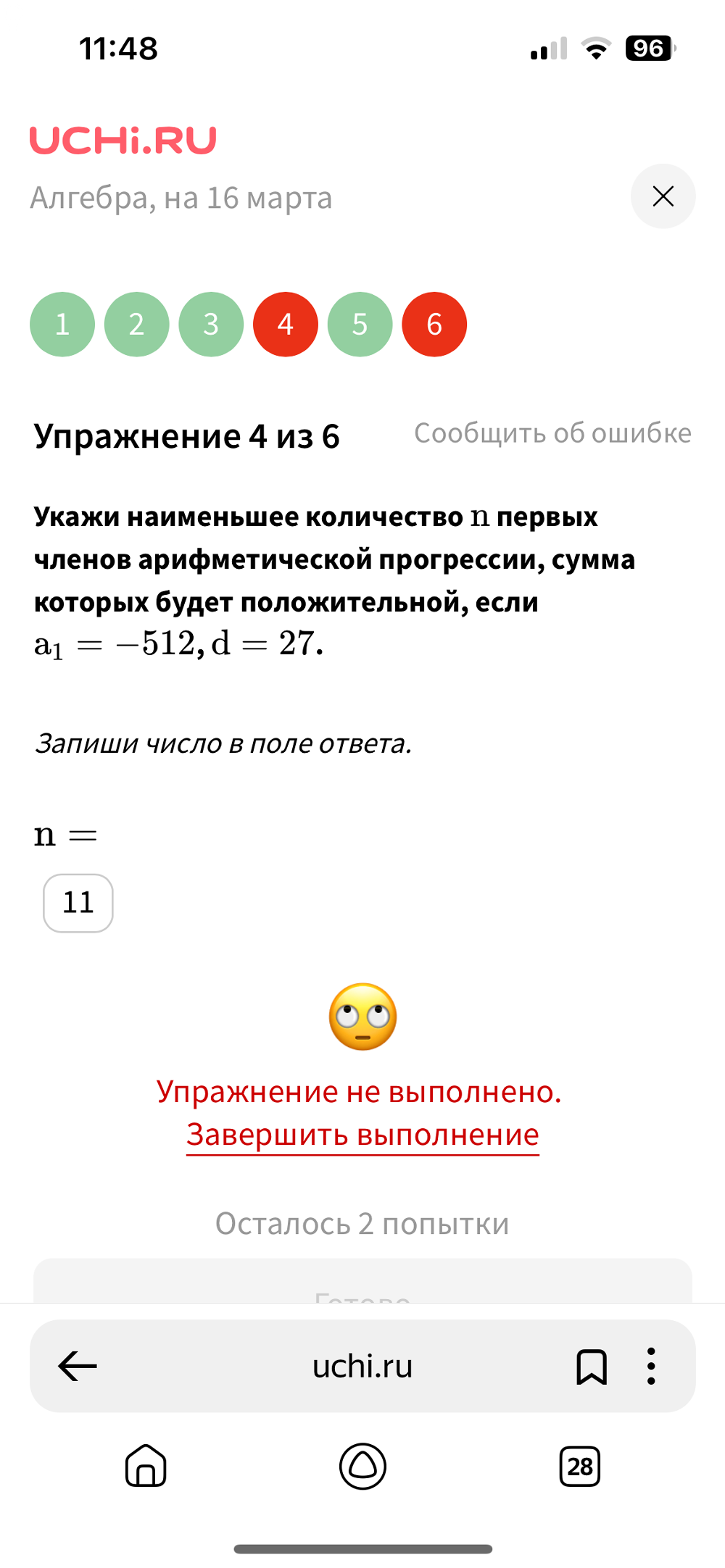Open the 28 tabs switcher
The width and height of the screenshot is (725, 1568).
pyautogui.click(x=580, y=1467)
